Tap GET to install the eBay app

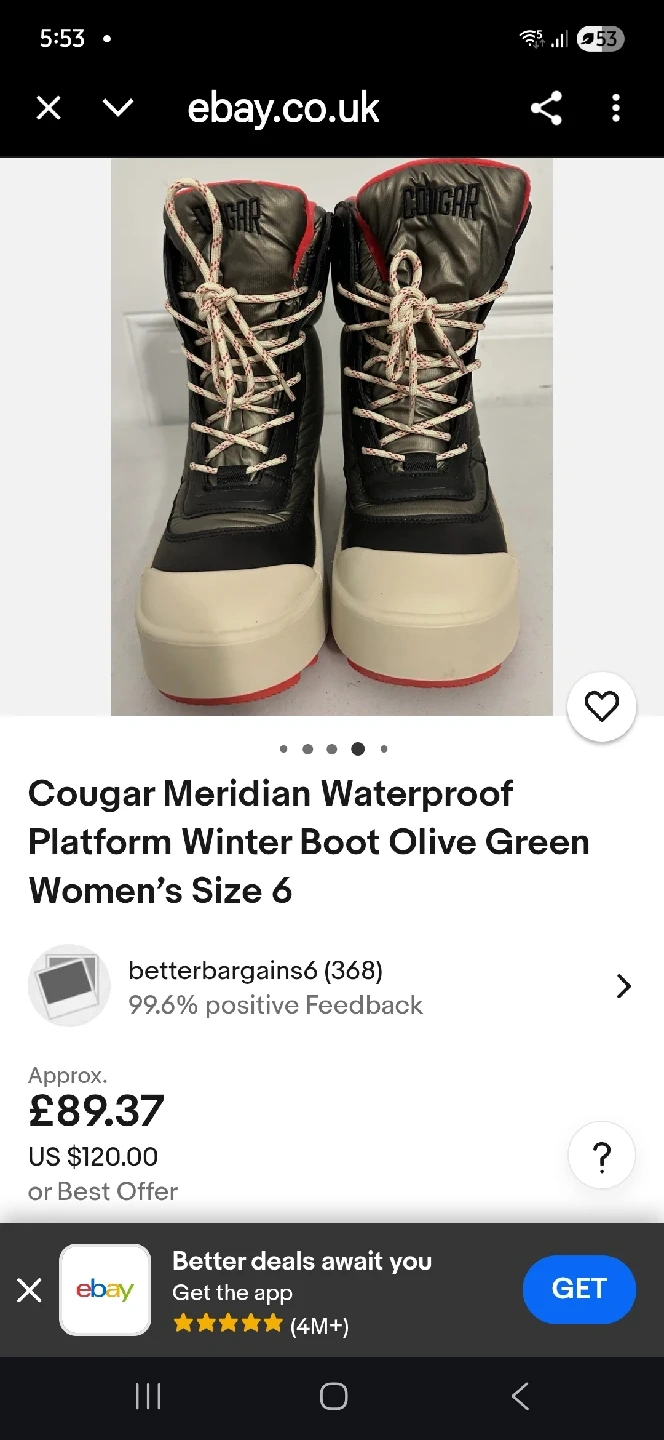pos(579,1289)
